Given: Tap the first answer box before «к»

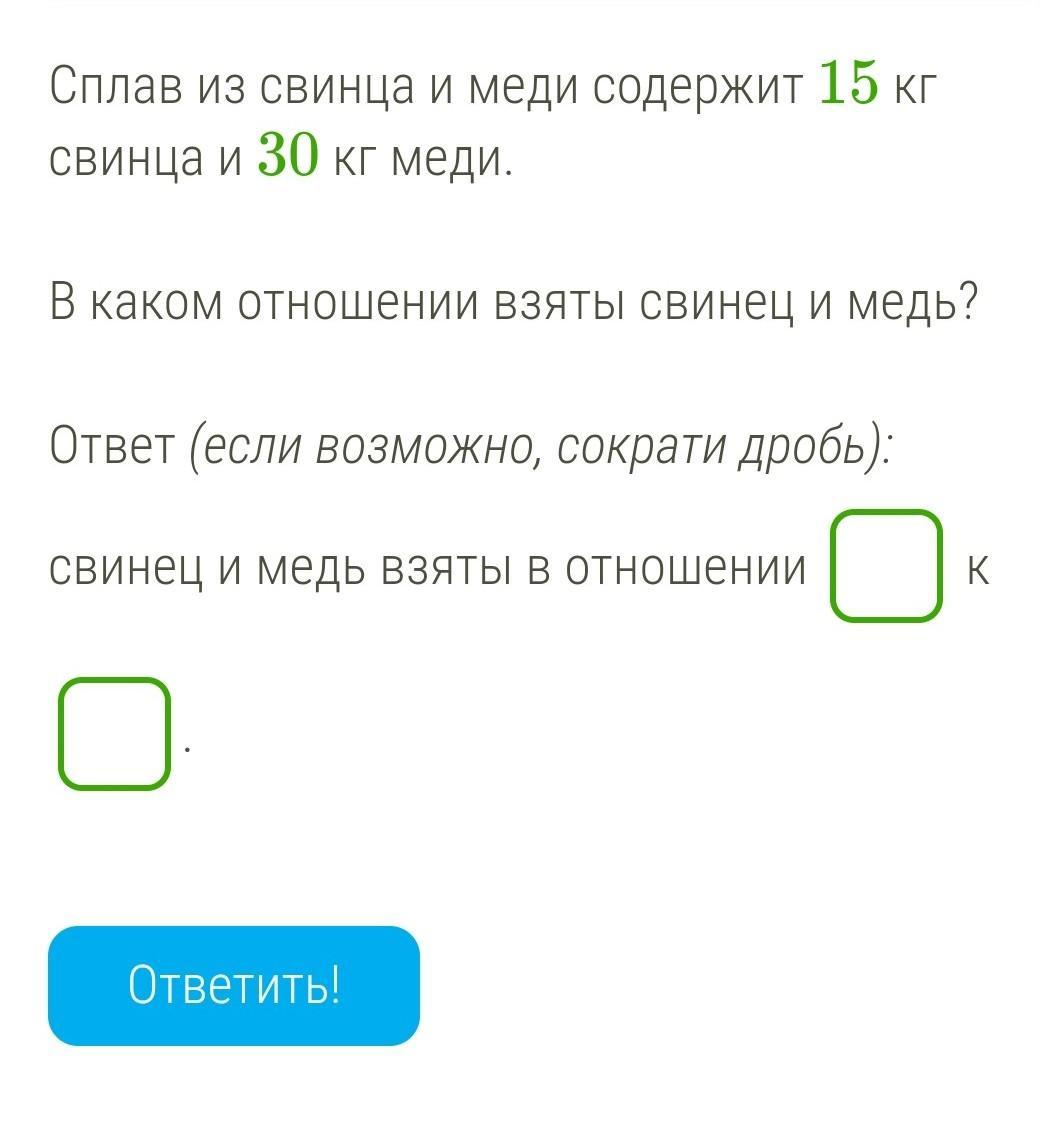Looking at the screenshot, I should coord(886,566).
